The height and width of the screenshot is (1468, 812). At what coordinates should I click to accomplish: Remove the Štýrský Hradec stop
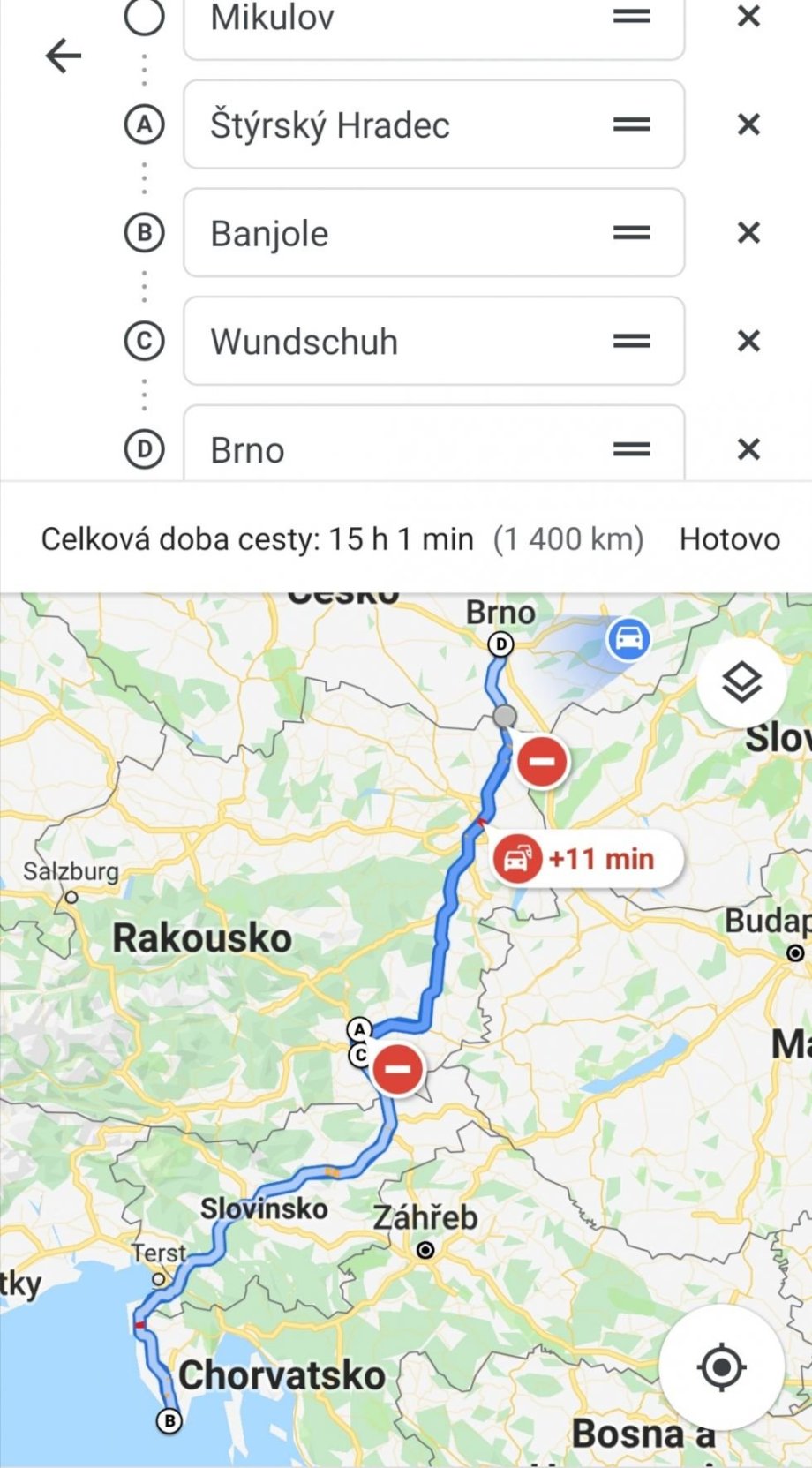point(748,124)
